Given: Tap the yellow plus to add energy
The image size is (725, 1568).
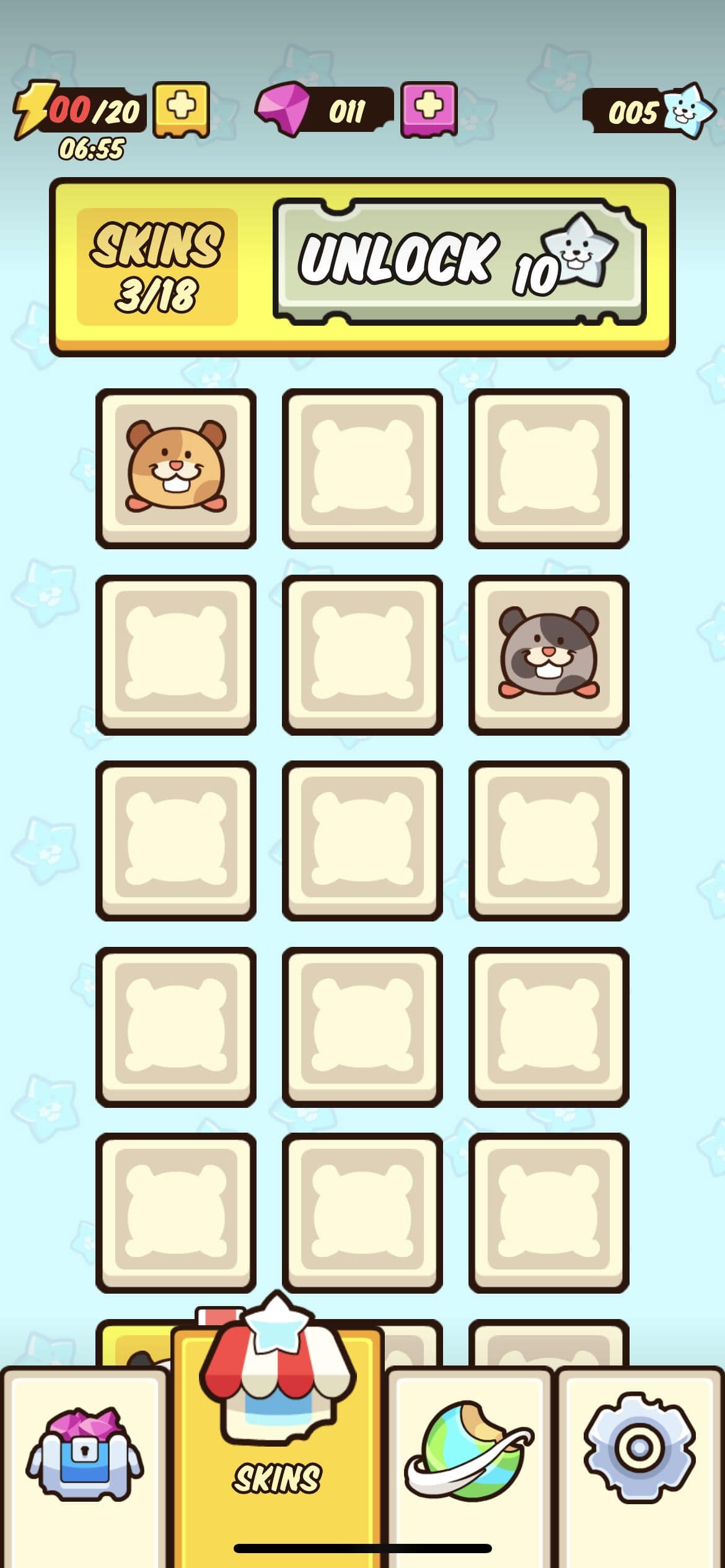Looking at the screenshot, I should point(181,109).
